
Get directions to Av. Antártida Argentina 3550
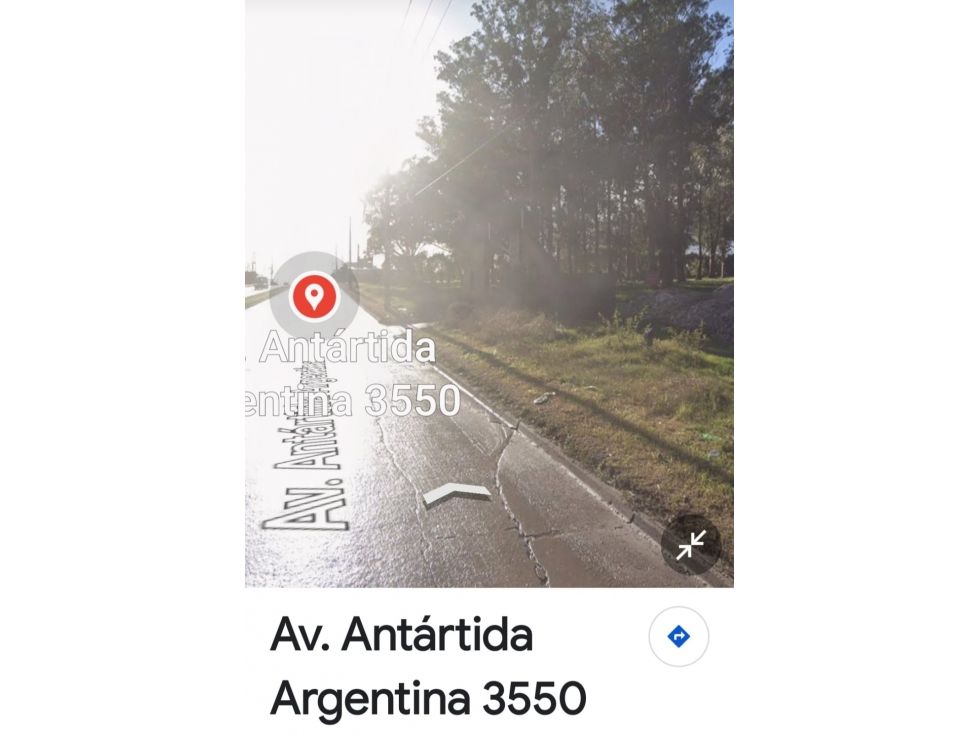pyautogui.click(x=679, y=636)
